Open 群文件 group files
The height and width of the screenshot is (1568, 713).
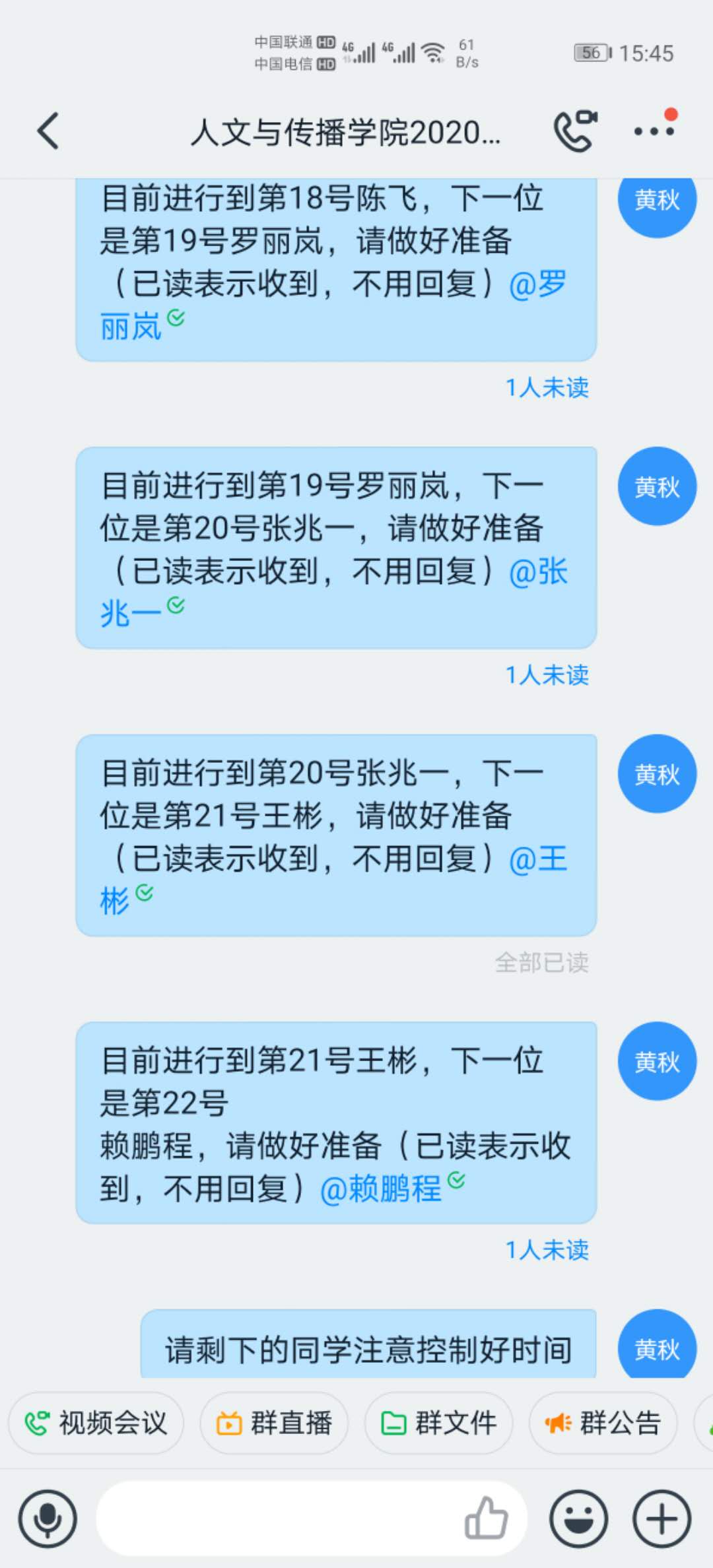click(x=439, y=1423)
